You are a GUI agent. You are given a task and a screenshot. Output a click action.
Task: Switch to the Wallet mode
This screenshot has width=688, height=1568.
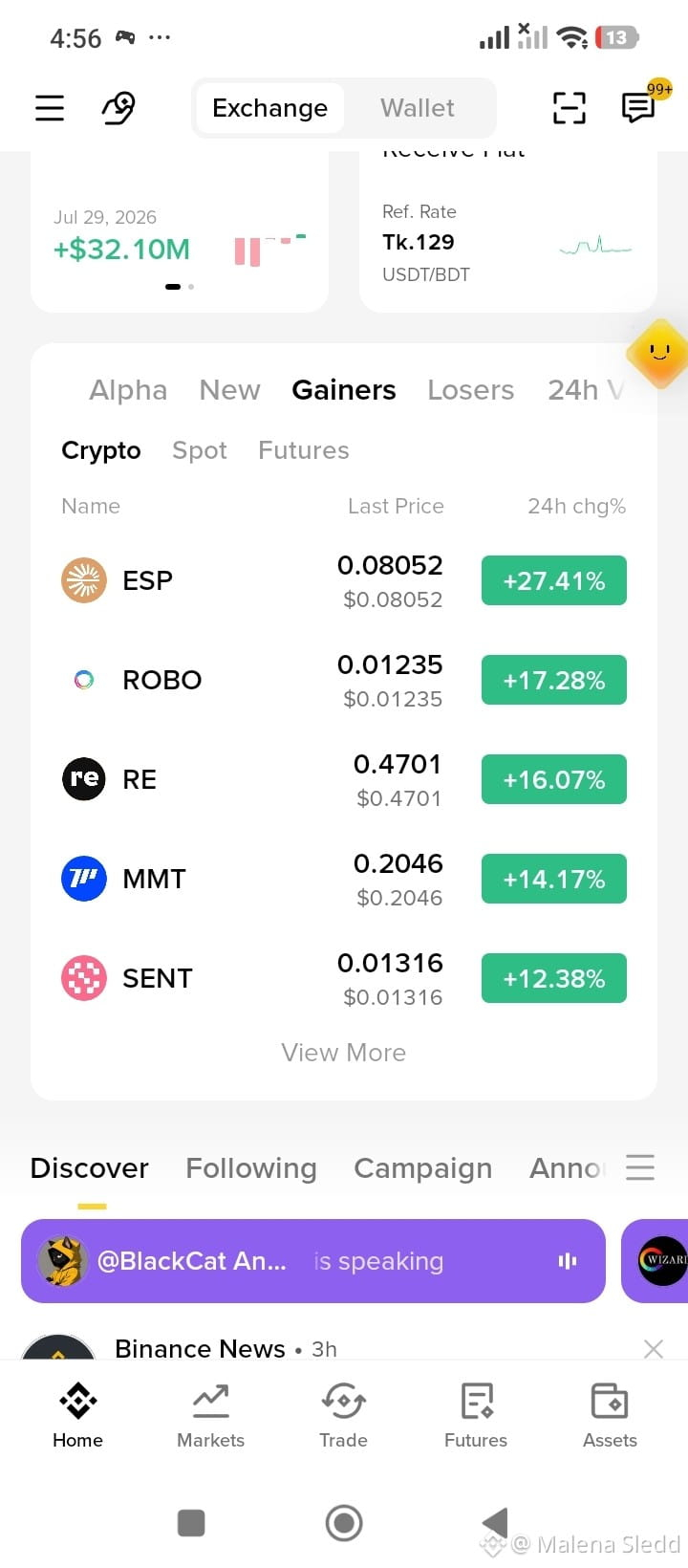(418, 108)
